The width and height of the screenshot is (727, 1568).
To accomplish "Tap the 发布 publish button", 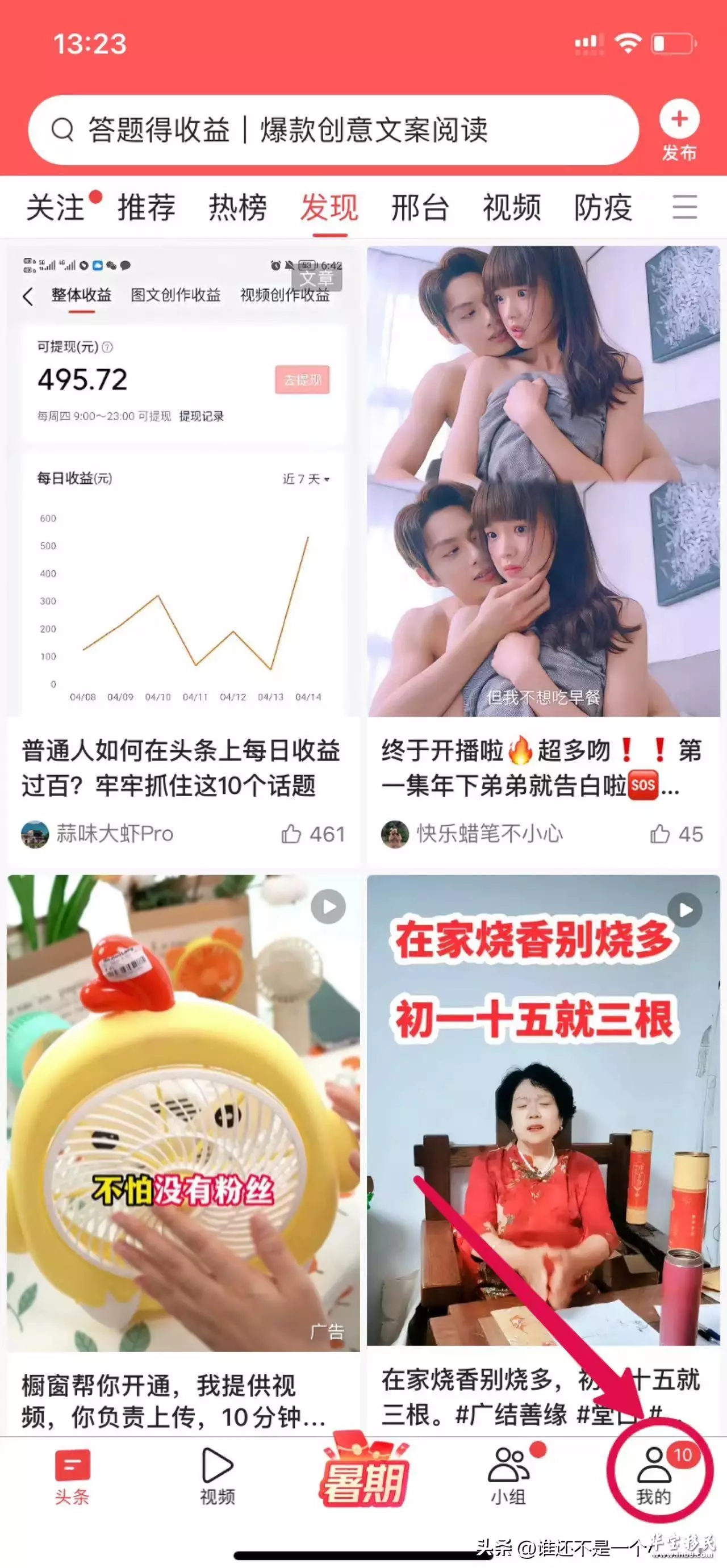I will coord(679,131).
